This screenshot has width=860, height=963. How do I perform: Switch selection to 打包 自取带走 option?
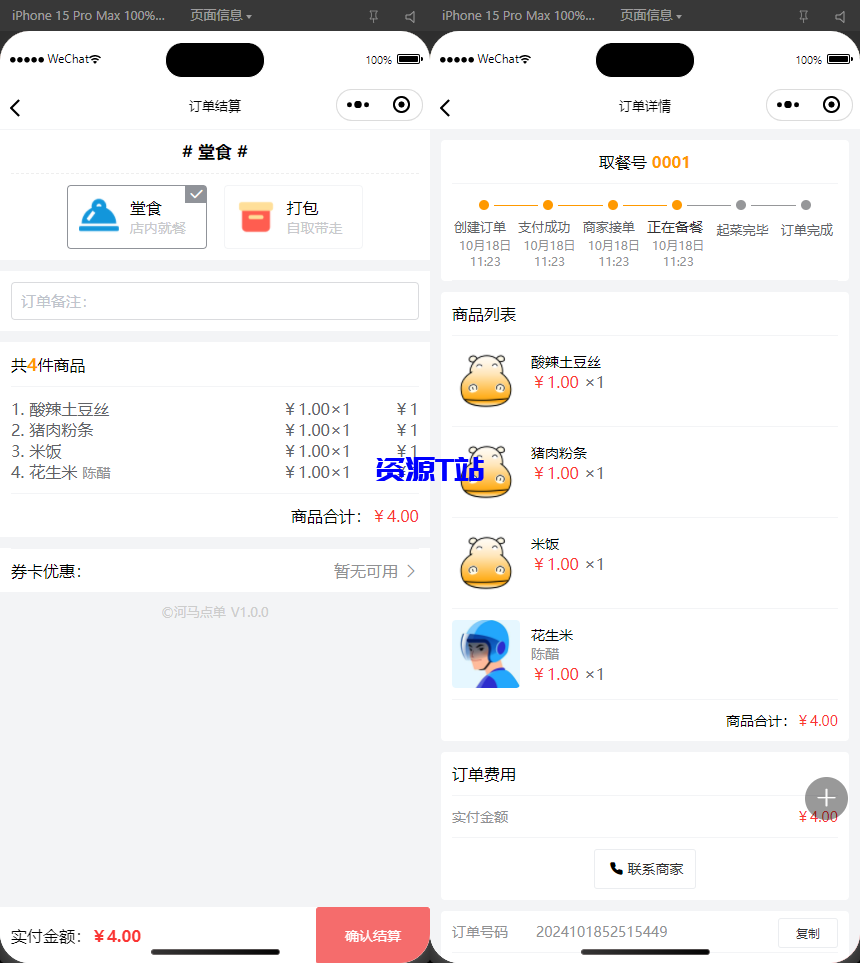tap(293, 217)
